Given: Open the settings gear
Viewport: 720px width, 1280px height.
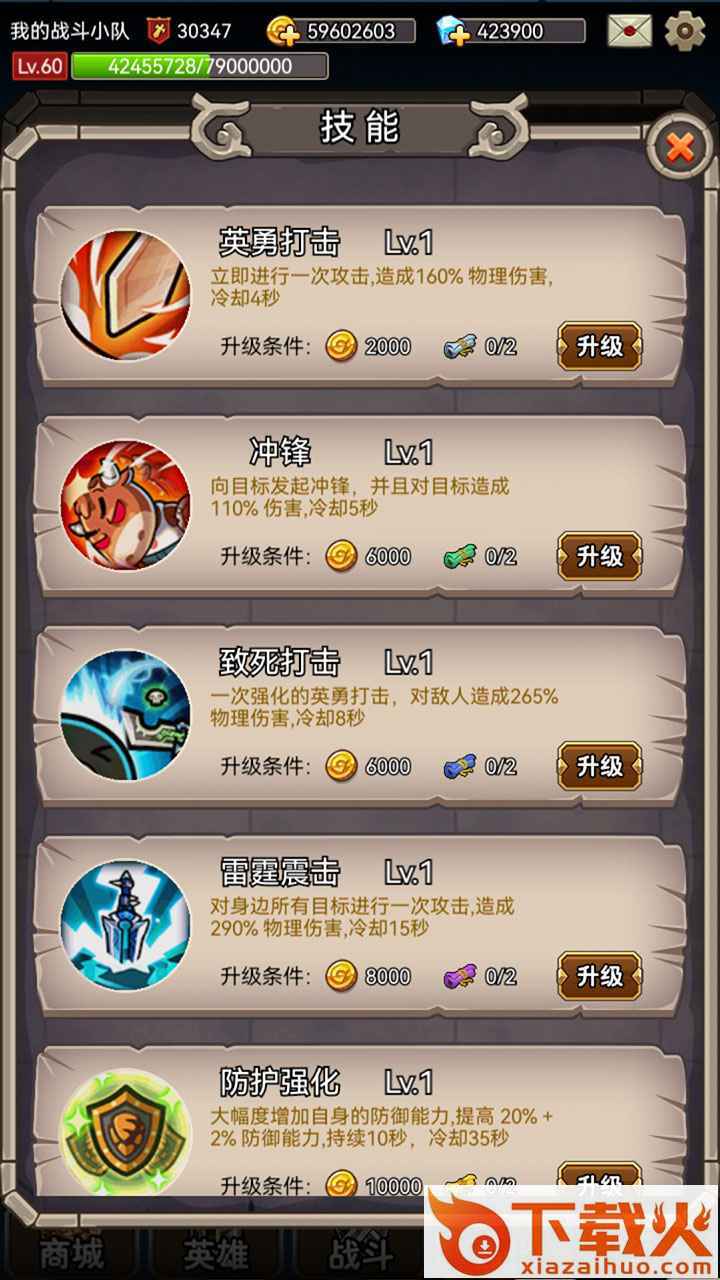Looking at the screenshot, I should [x=685, y=30].
